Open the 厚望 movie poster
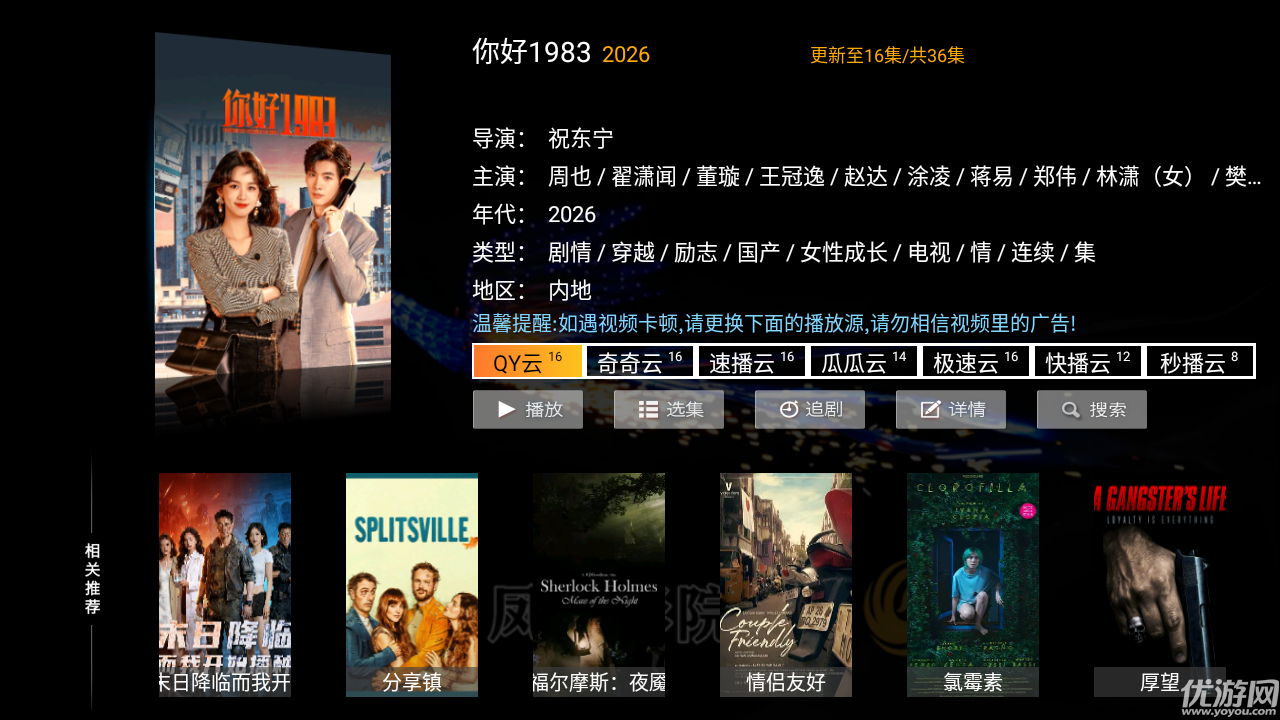Screen dimensions: 1280x720 click(x=1160, y=584)
